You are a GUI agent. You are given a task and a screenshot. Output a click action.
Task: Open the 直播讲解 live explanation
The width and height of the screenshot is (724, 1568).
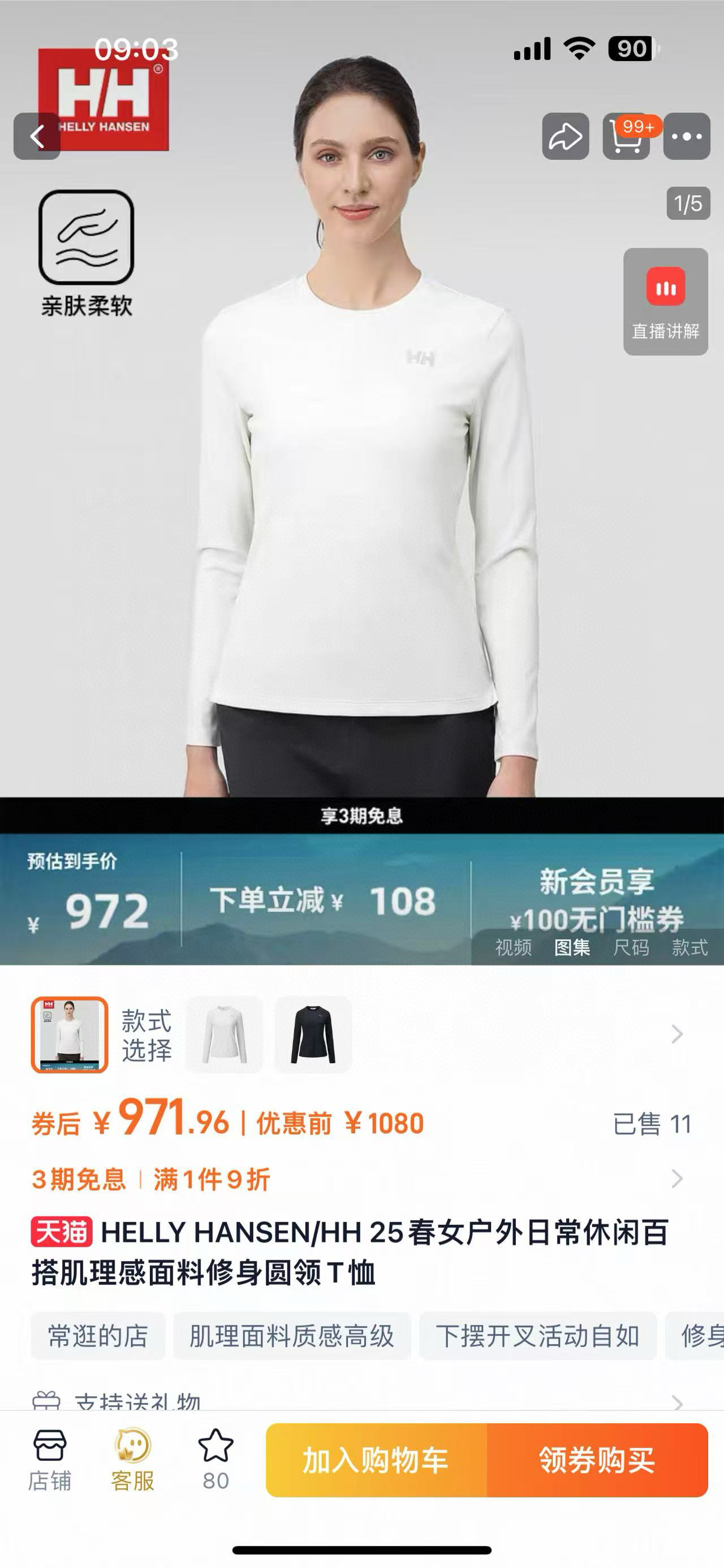click(666, 302)
